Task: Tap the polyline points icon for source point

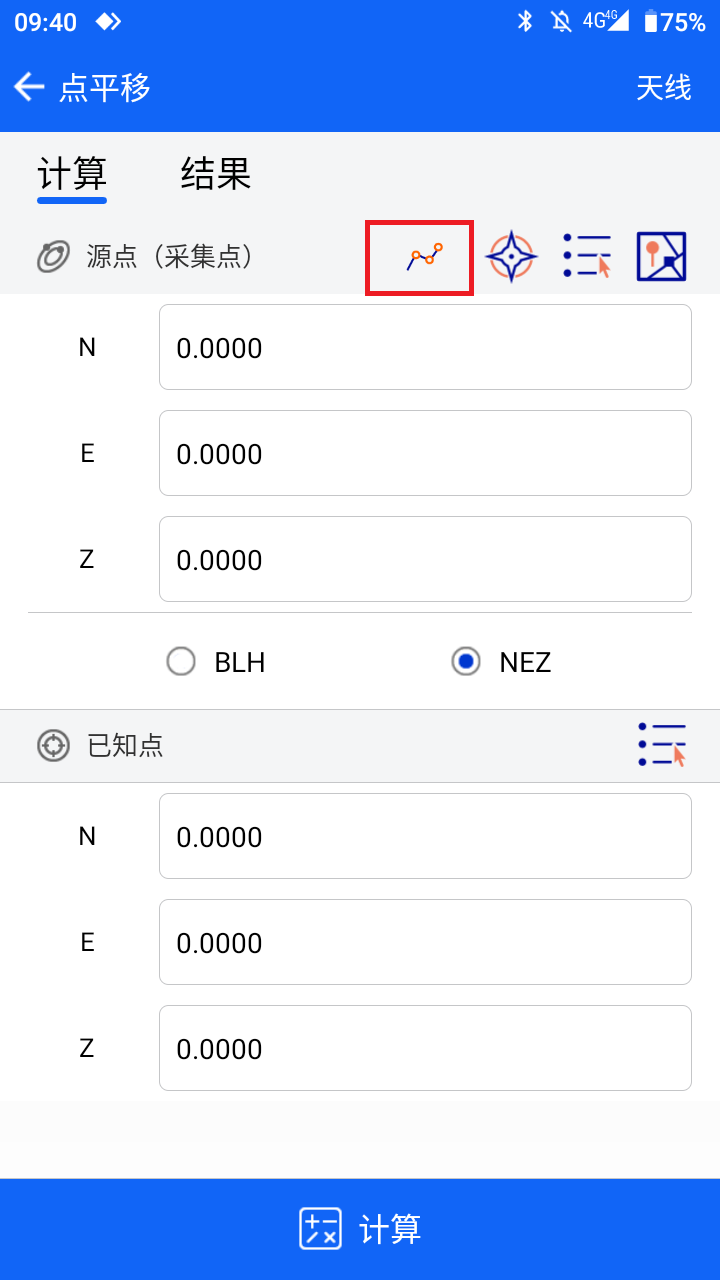Action: [x=420, y=258]
